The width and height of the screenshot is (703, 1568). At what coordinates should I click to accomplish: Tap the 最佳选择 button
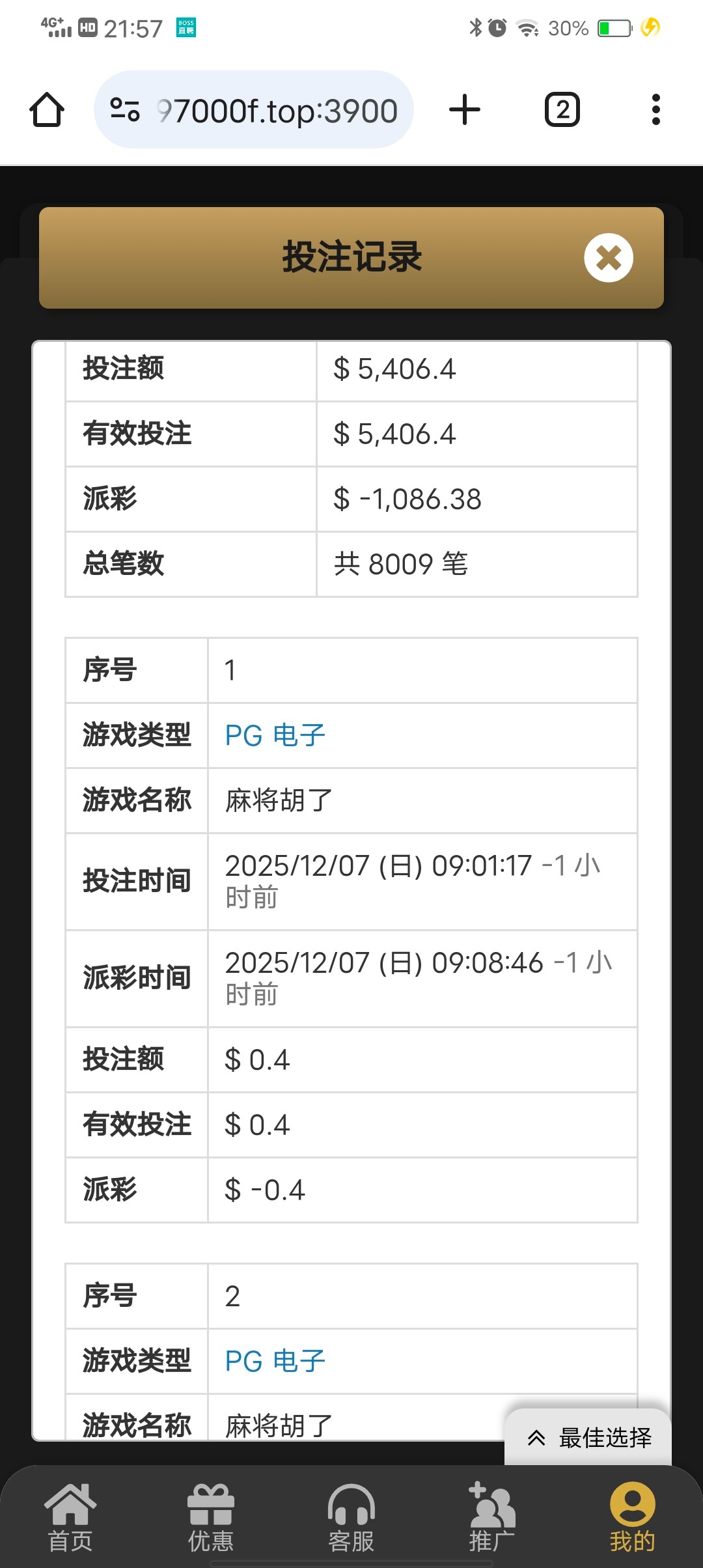[588, 1438]
